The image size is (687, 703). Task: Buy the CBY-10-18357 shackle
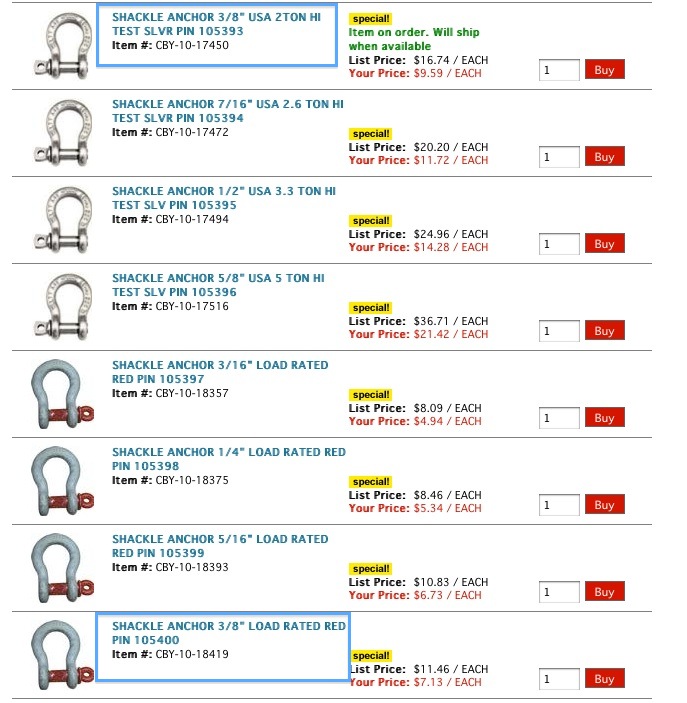pyautogui.click(x=604, y=418)
